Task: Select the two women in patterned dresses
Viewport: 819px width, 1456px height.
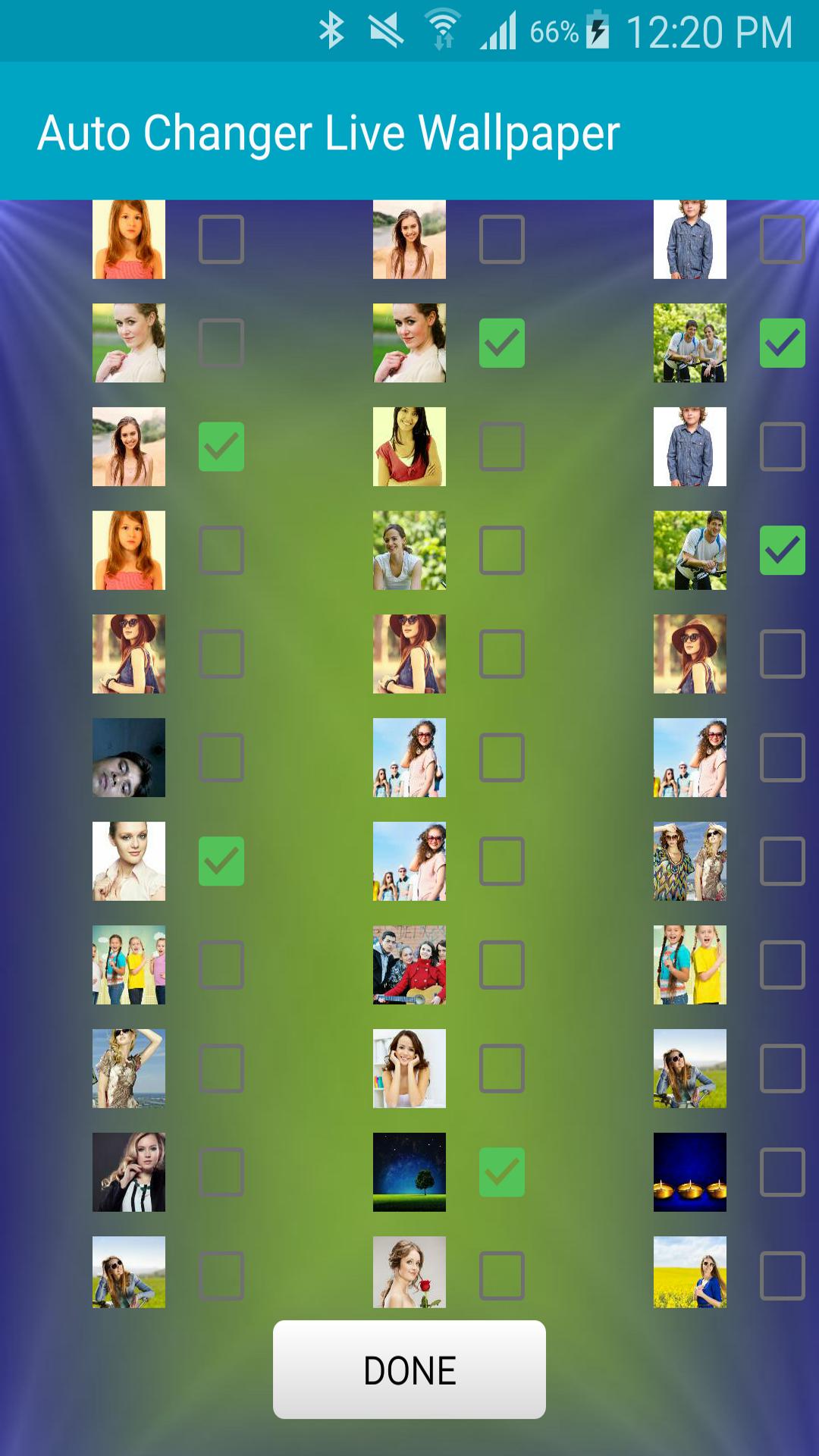Action: point(782,861)
